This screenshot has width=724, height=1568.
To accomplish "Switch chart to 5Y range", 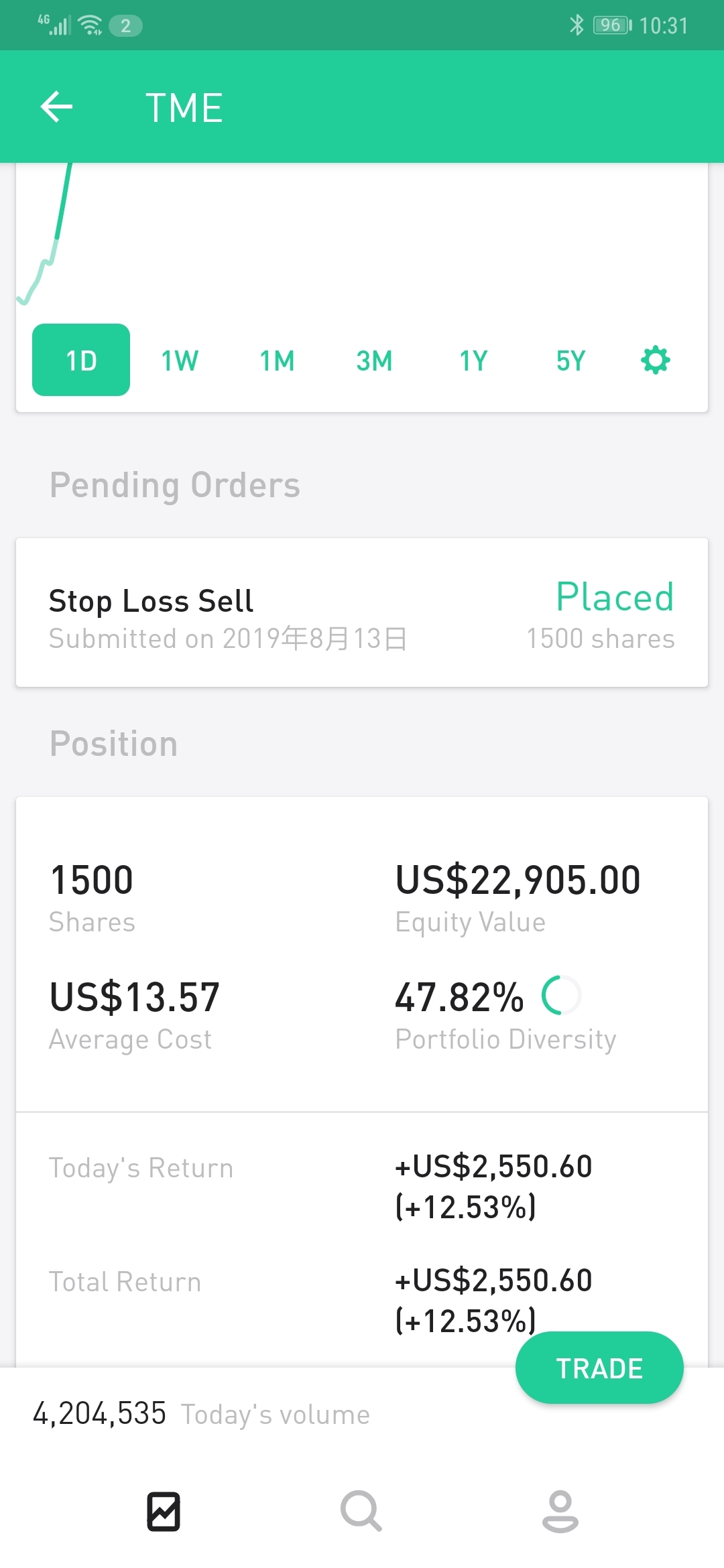I will 570,361.
